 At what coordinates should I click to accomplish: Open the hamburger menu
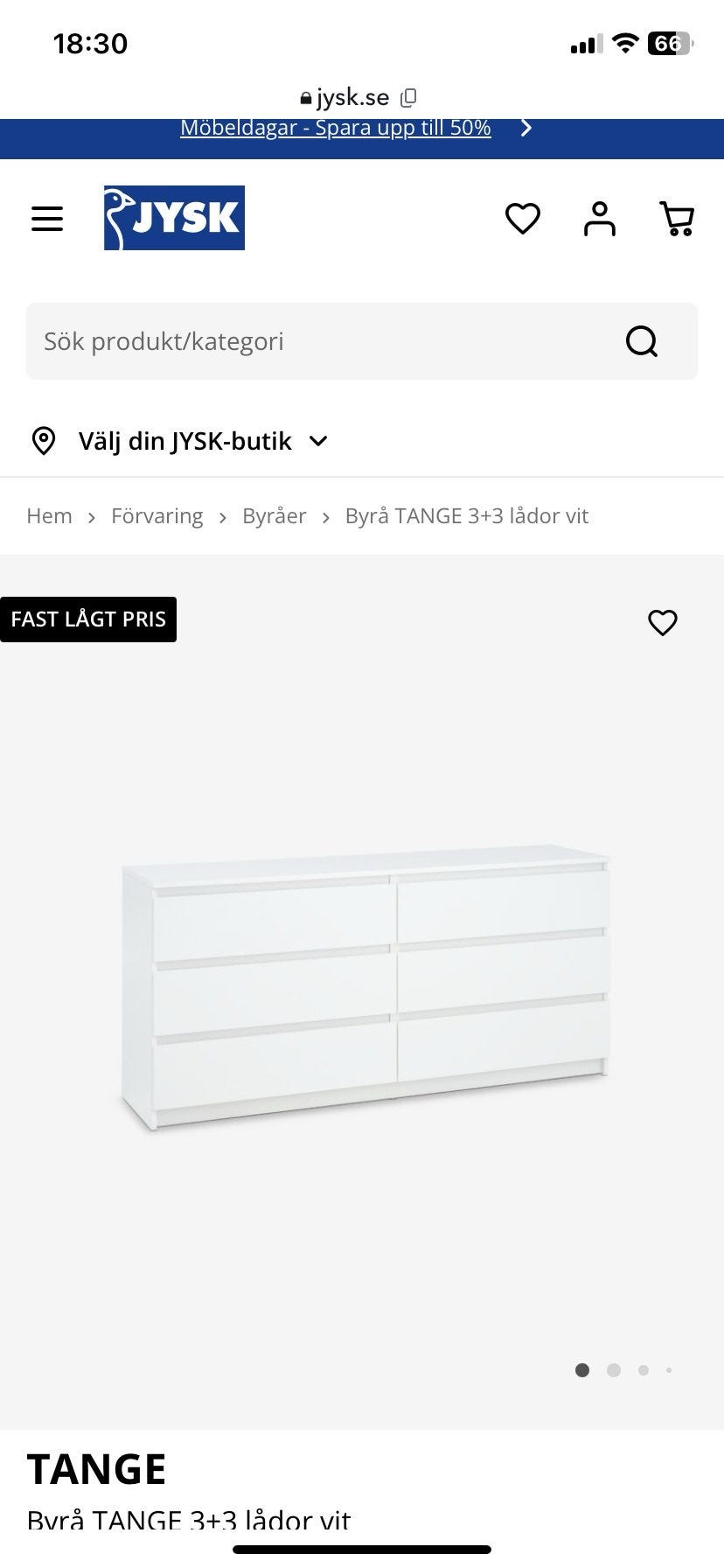click(x=47, y=219)
